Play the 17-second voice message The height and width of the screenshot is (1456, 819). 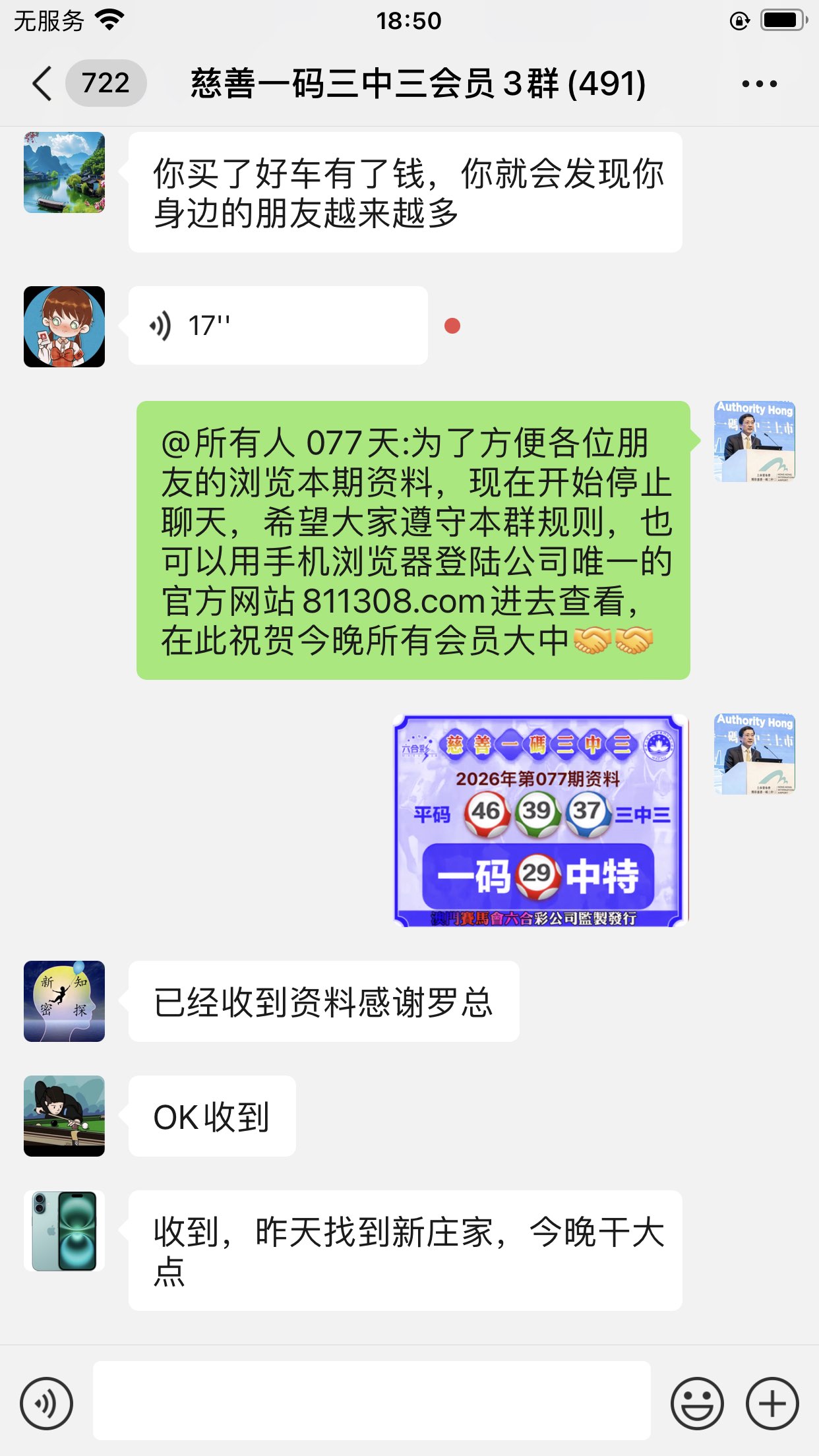pyautogui.click(x=277, y=326)
